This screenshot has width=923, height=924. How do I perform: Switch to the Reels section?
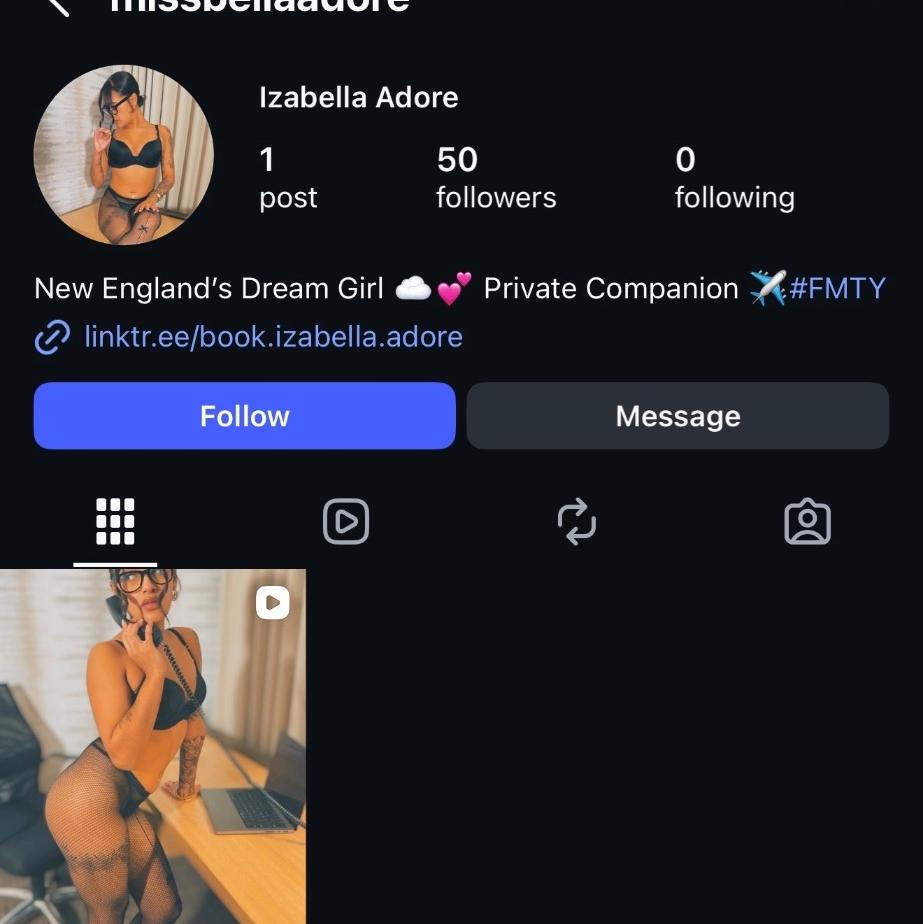pos(346,521)
